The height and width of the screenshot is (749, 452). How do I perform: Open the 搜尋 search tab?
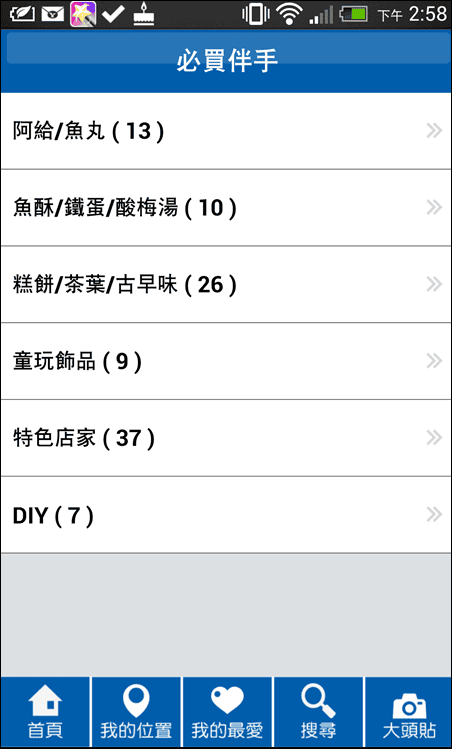pyautogui.click(x=318, y=712)
